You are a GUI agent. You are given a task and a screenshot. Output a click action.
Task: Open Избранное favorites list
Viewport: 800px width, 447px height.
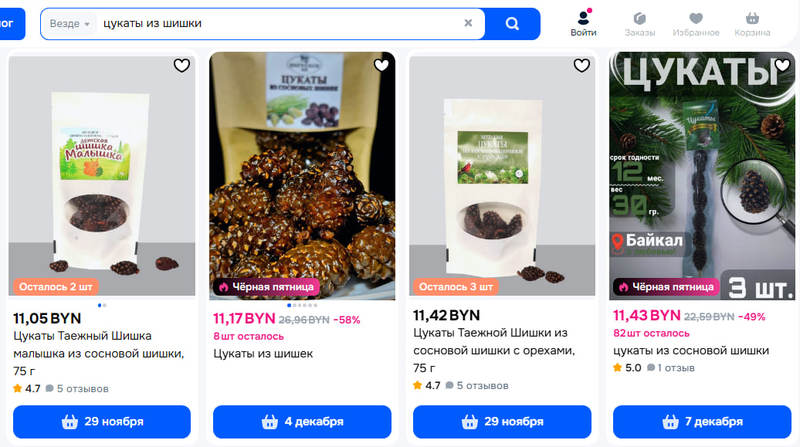[x=696, y=23]
